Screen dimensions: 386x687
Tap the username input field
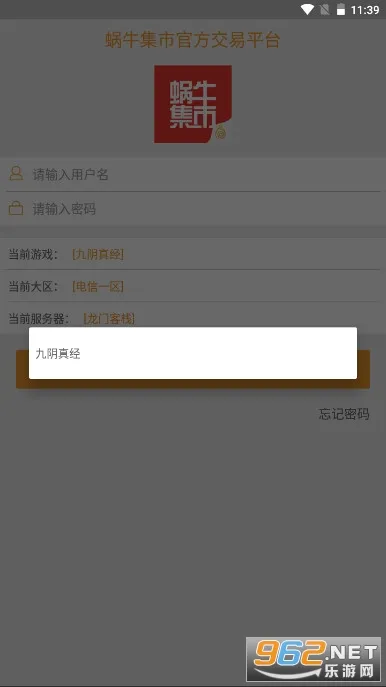click(193, 174)
